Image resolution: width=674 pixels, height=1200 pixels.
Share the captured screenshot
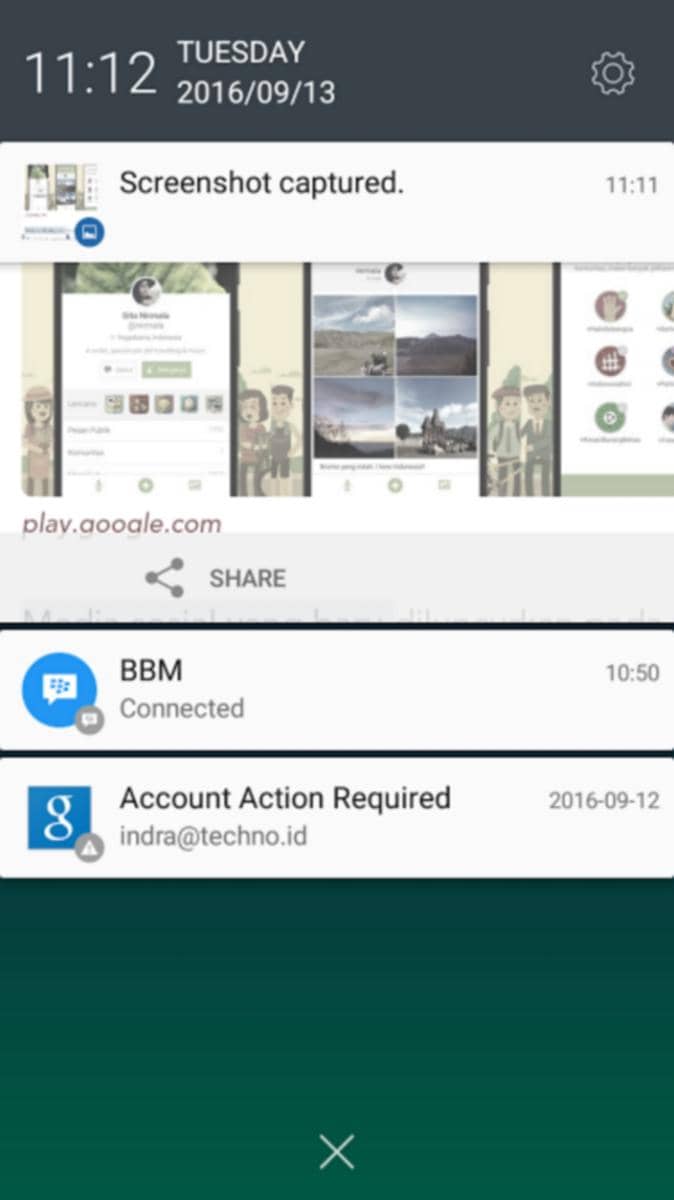click(216, 578)
